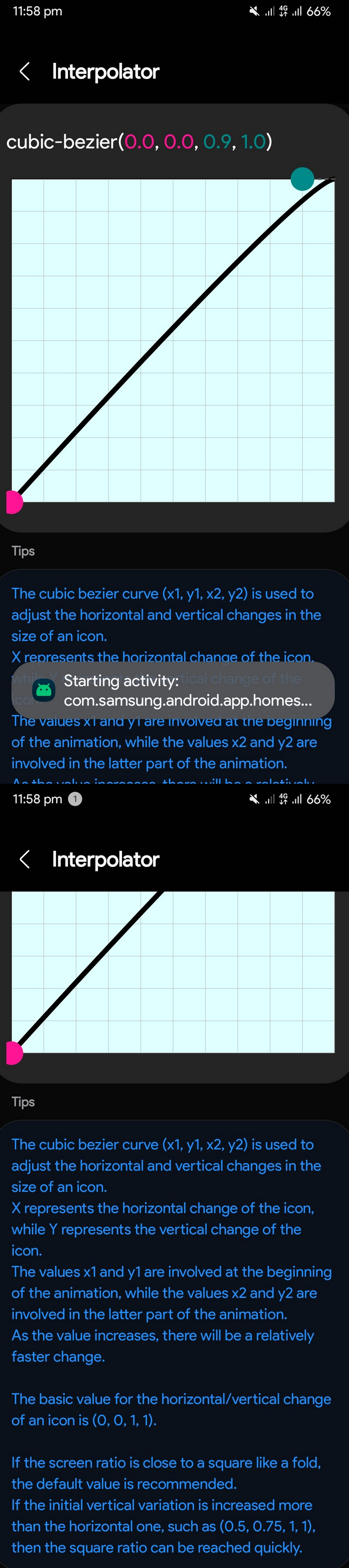349x1568 pixels.
Task: Go back using the arrow above the cubic-bezier formula
Action: 25,71
